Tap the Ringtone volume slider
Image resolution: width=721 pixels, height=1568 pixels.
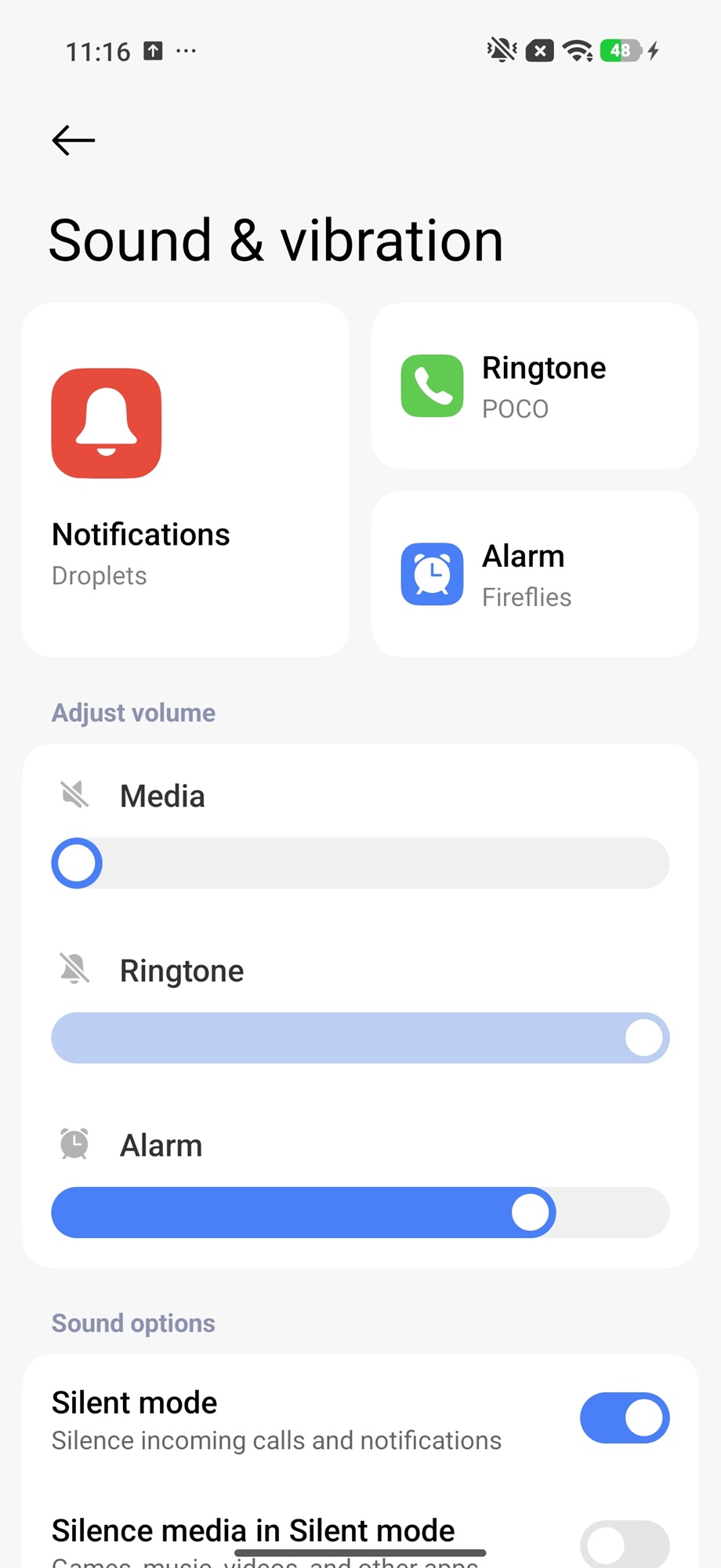(360, 1038)
